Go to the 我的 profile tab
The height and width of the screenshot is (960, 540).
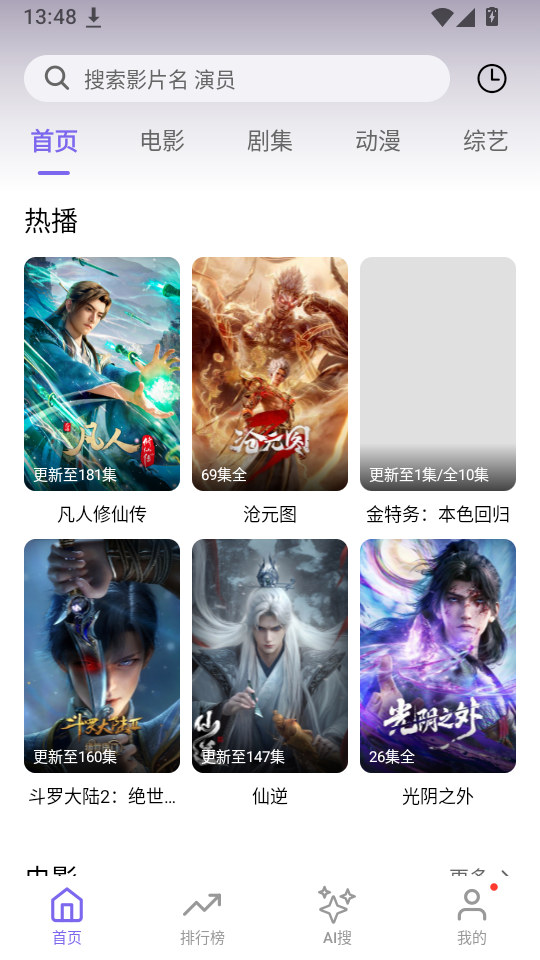[471, 917]
